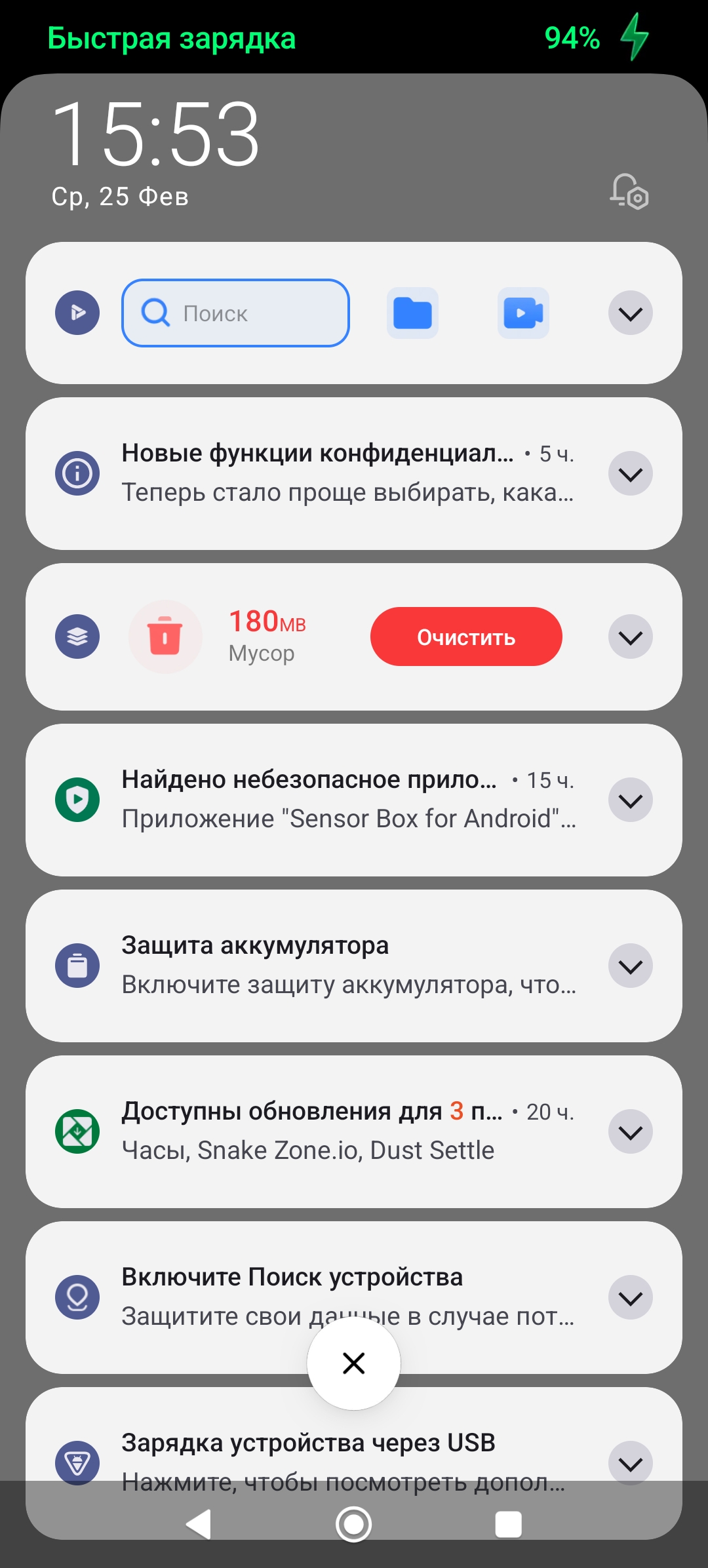Expand the Защита аккумулятора notification
The width and height of the screenshot is (708, 1568).
tap(630, 966)
